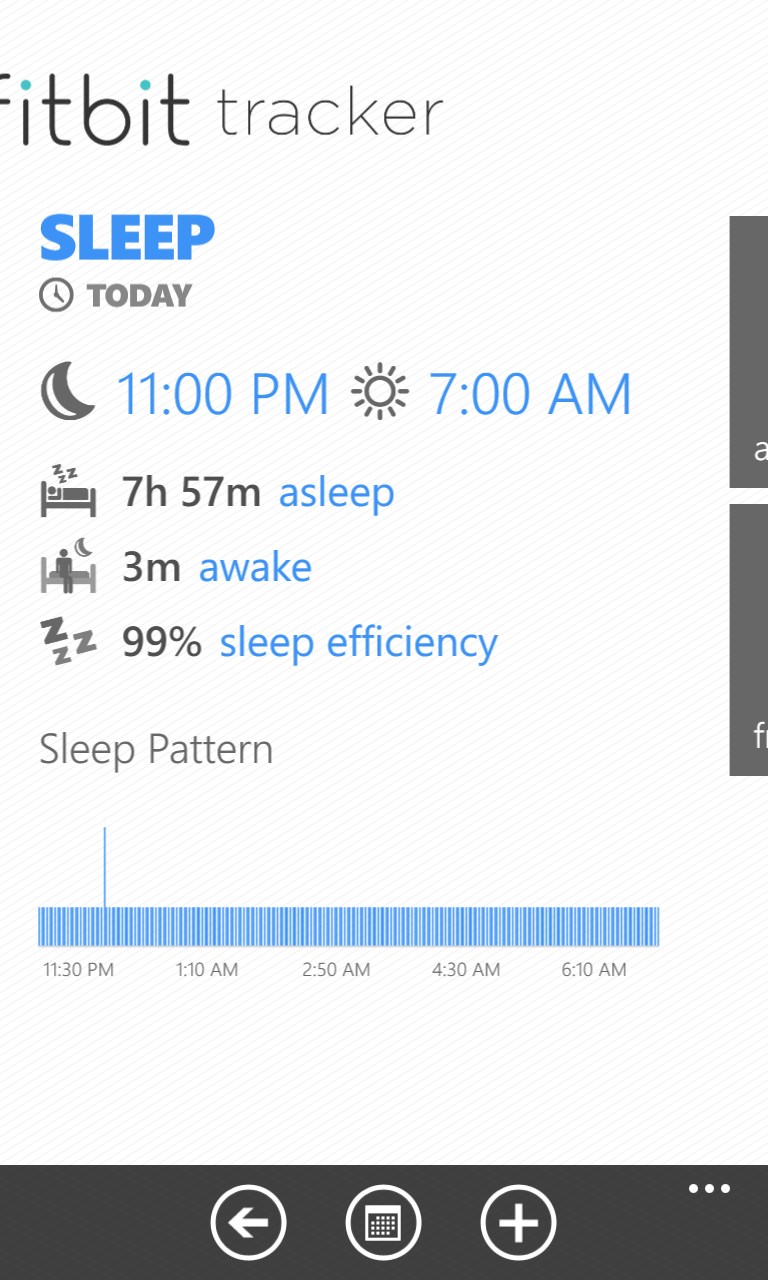Click the plus icon to log new sleep
The image size is (768, 1280).
(x=517, y=1222)
